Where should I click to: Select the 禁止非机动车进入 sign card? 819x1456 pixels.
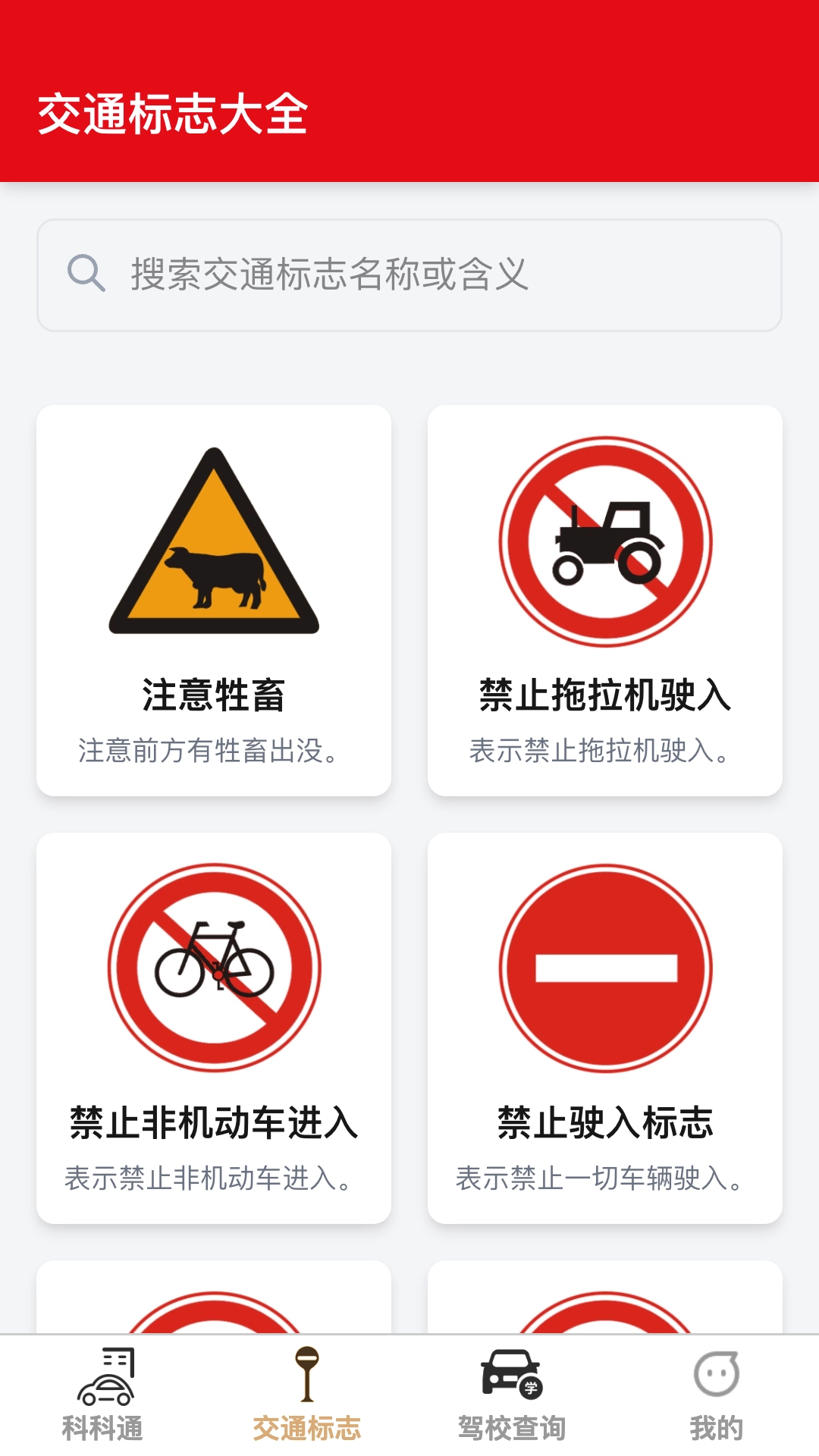(x=214, y=1028)
